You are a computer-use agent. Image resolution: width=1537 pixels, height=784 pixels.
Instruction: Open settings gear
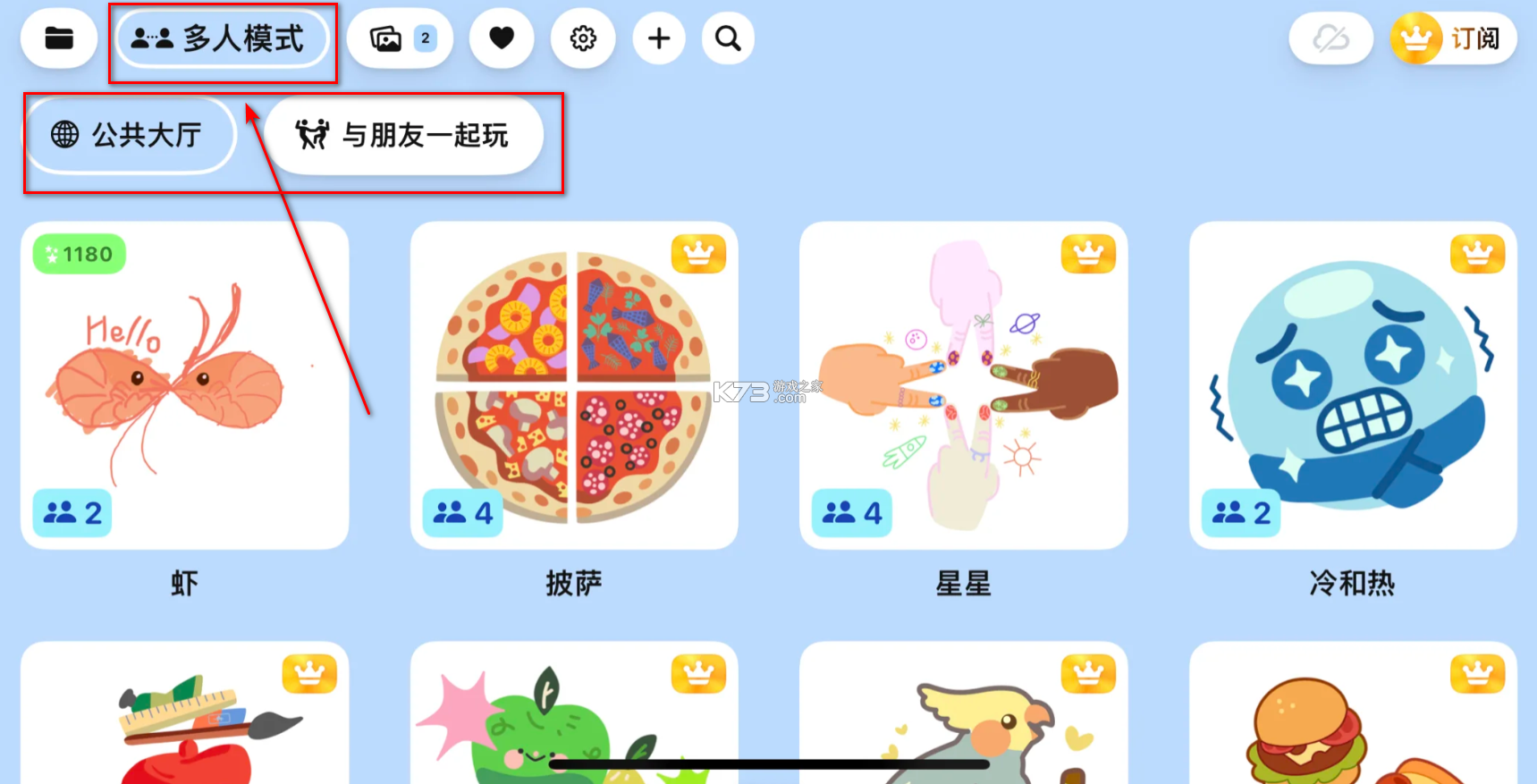click(x=583, y=38)
